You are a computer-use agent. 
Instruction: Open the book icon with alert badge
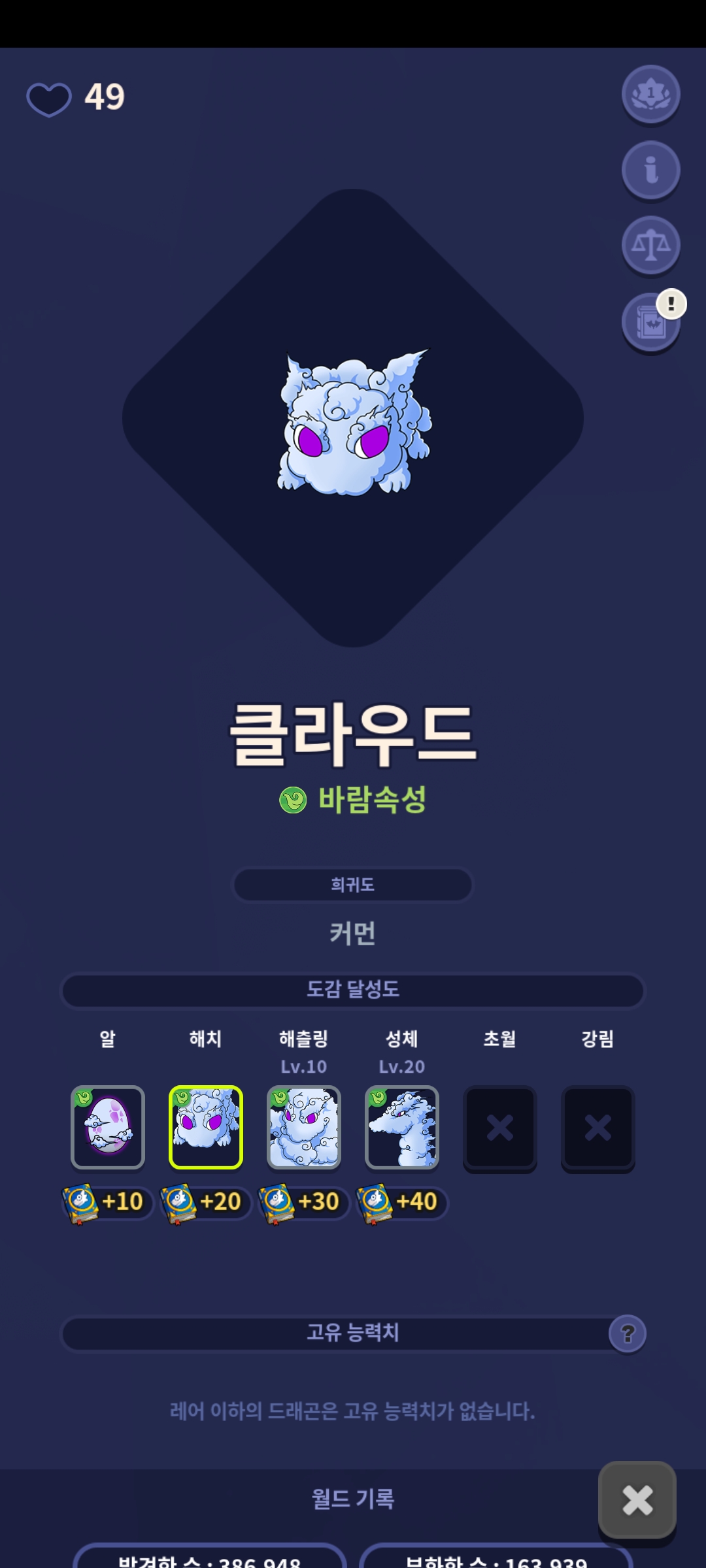pyautogui.click(x=650, y=321)
